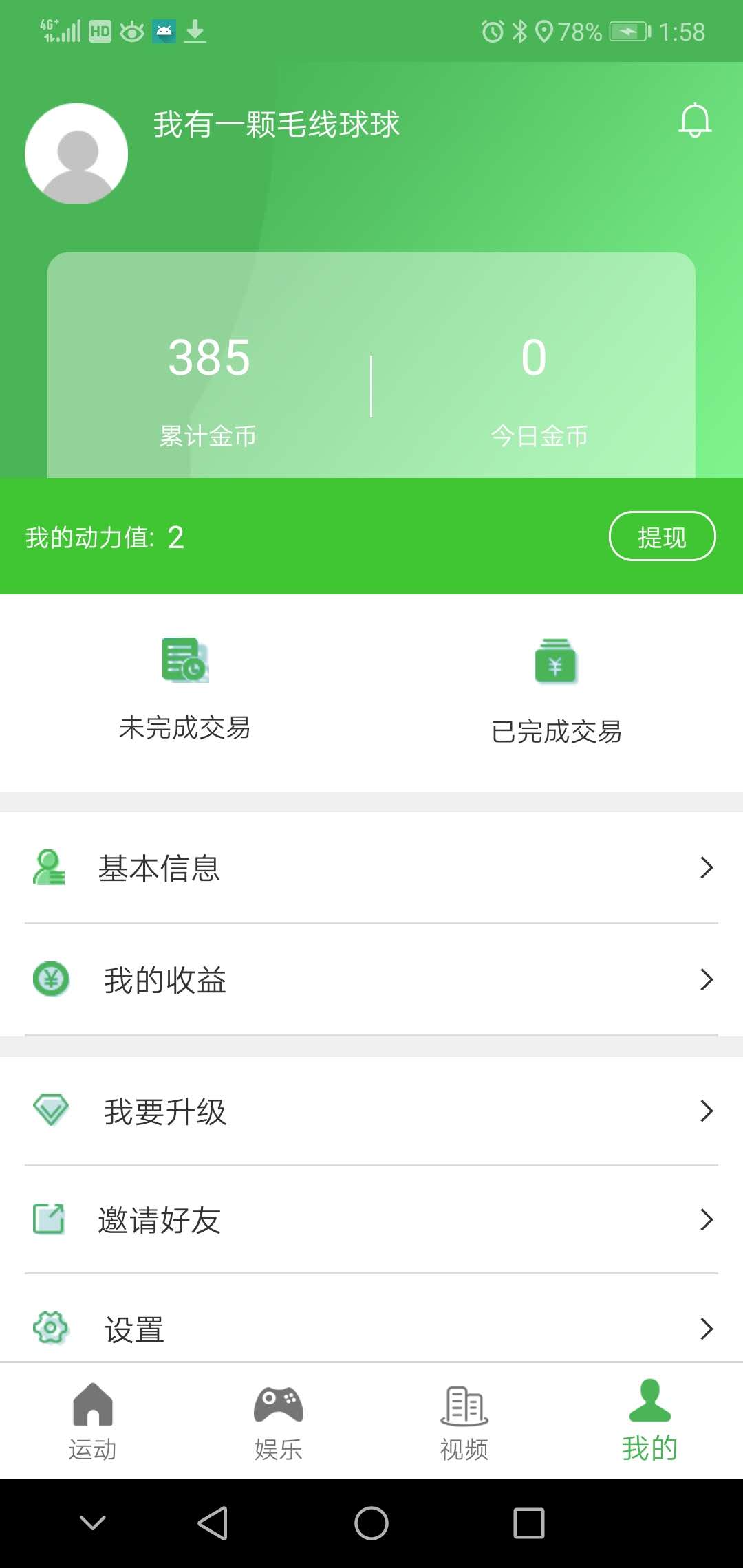The width and height of the screenshot is (743, 1568).
Task: Open the notifications bell
Action: click(x=695, y=120)
